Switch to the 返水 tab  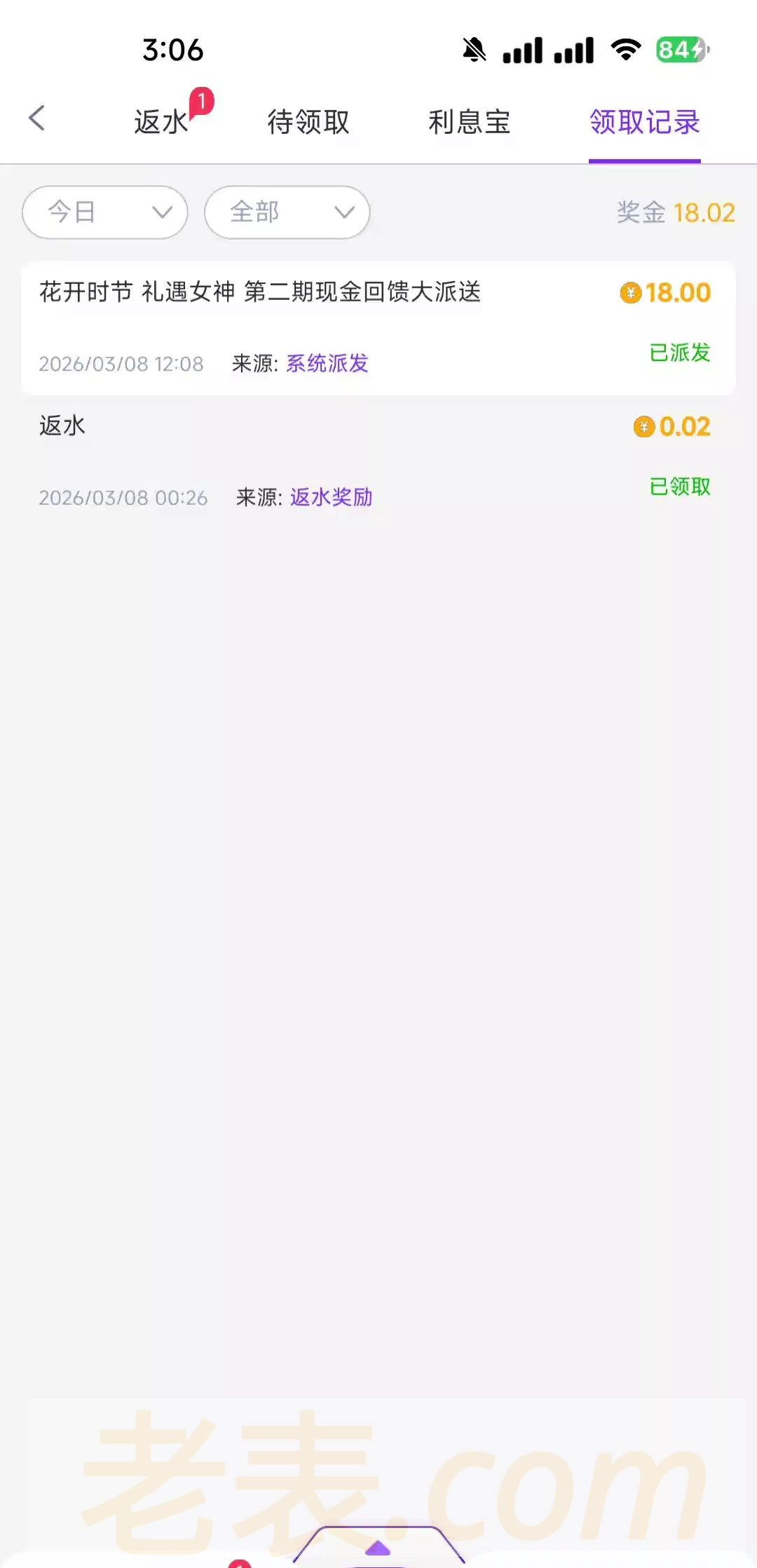[x=162, y=122]
